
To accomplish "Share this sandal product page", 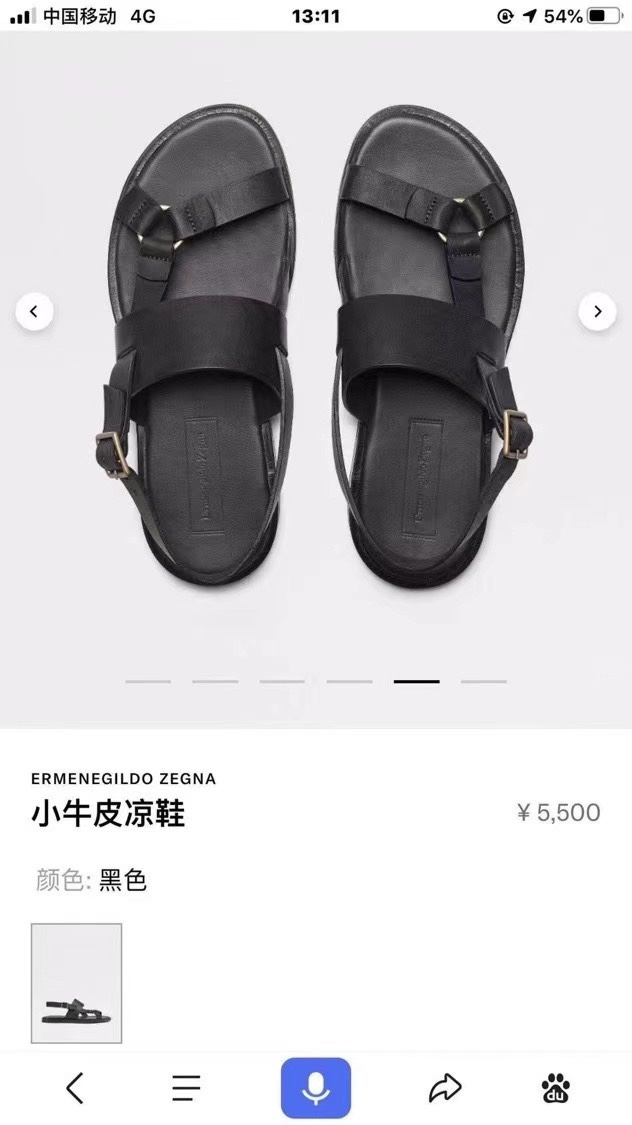I will pos(445,1087).
